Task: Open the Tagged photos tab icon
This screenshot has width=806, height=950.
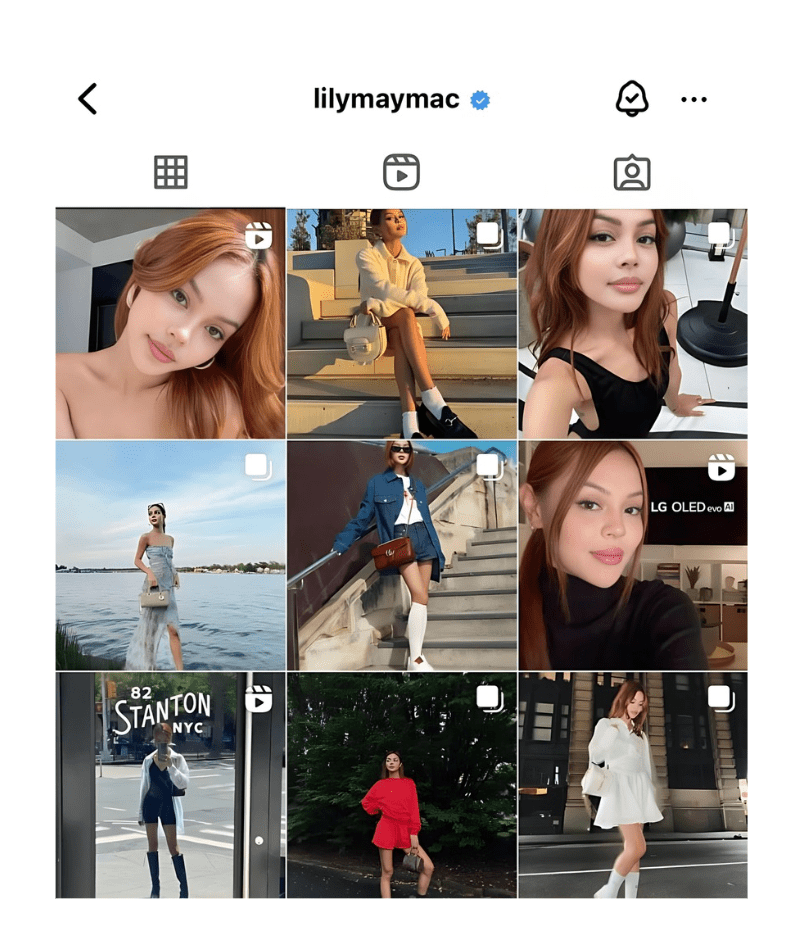Action: click(x=631, y=171)
